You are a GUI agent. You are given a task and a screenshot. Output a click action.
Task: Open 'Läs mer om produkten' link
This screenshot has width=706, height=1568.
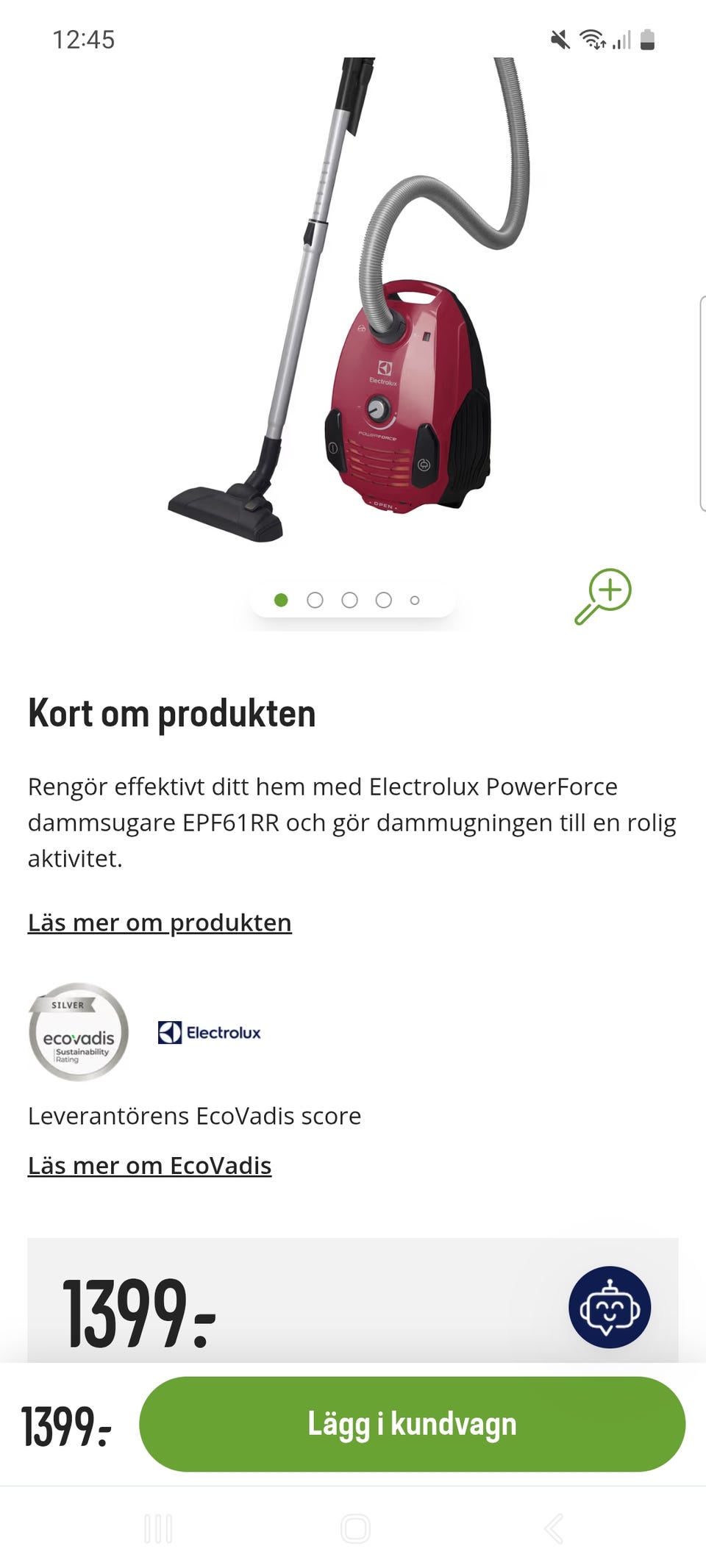160,923
